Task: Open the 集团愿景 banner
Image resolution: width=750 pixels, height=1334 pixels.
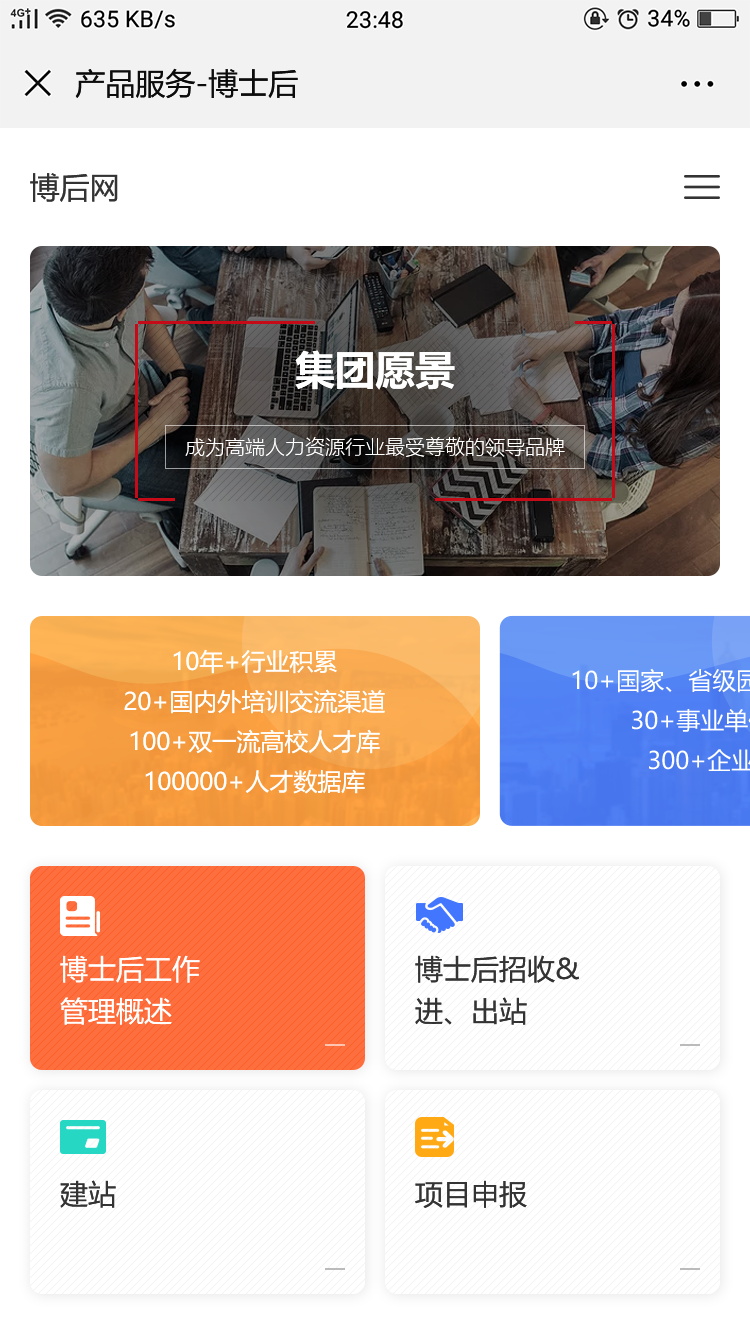Action: coord(375,411)
